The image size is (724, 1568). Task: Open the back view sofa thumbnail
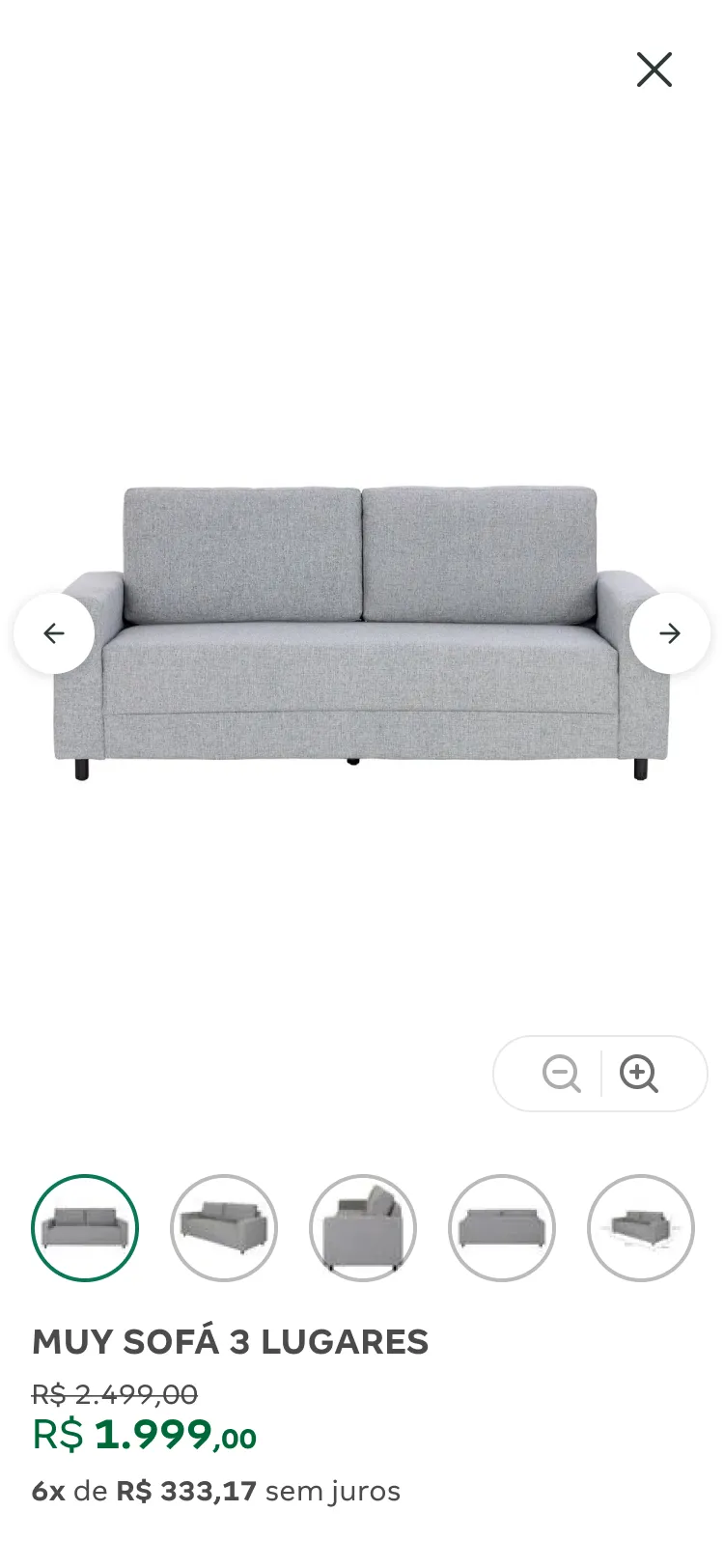pos(502,1228)
